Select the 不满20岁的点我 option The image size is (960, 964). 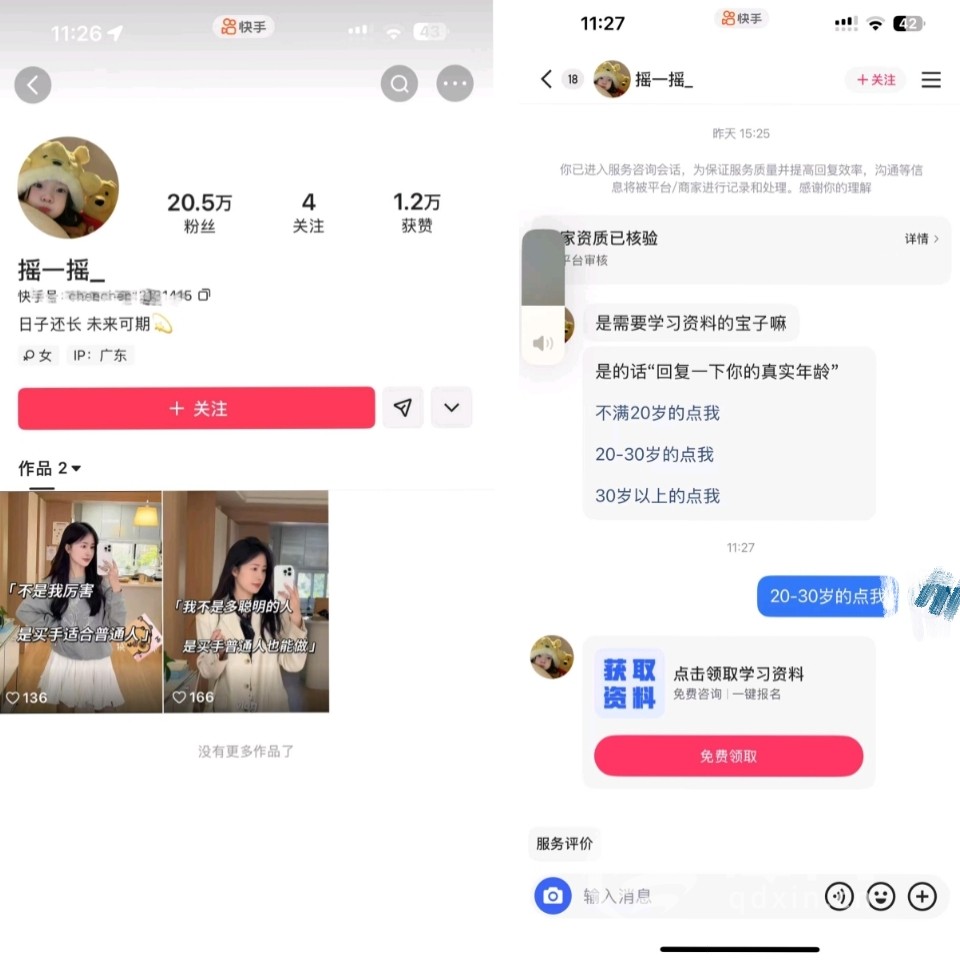[657, 413]
